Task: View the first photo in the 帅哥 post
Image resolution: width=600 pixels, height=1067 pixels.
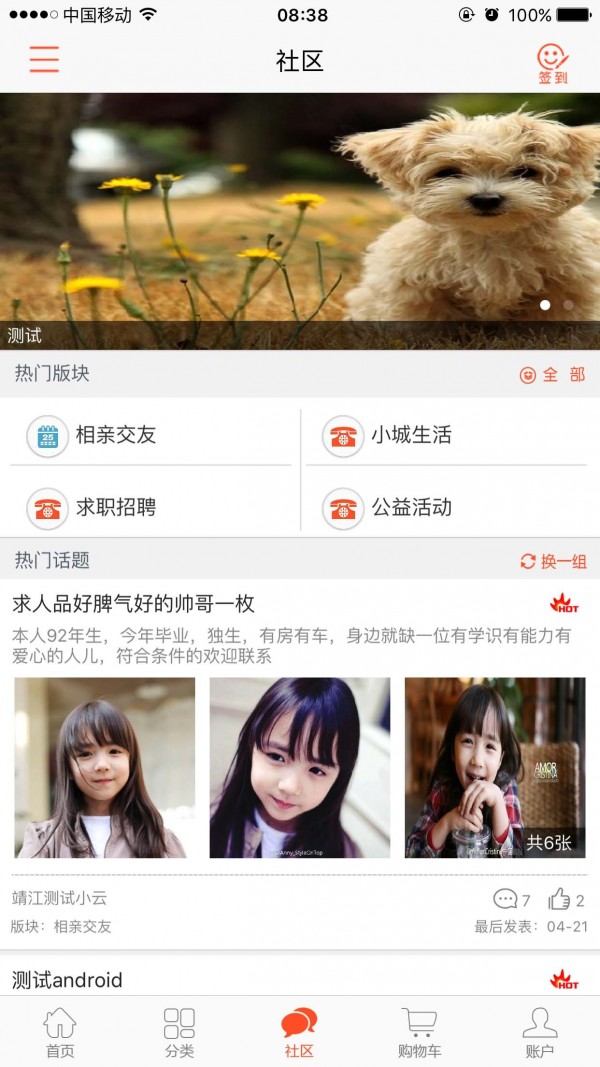Action: (x=104, y=768)
